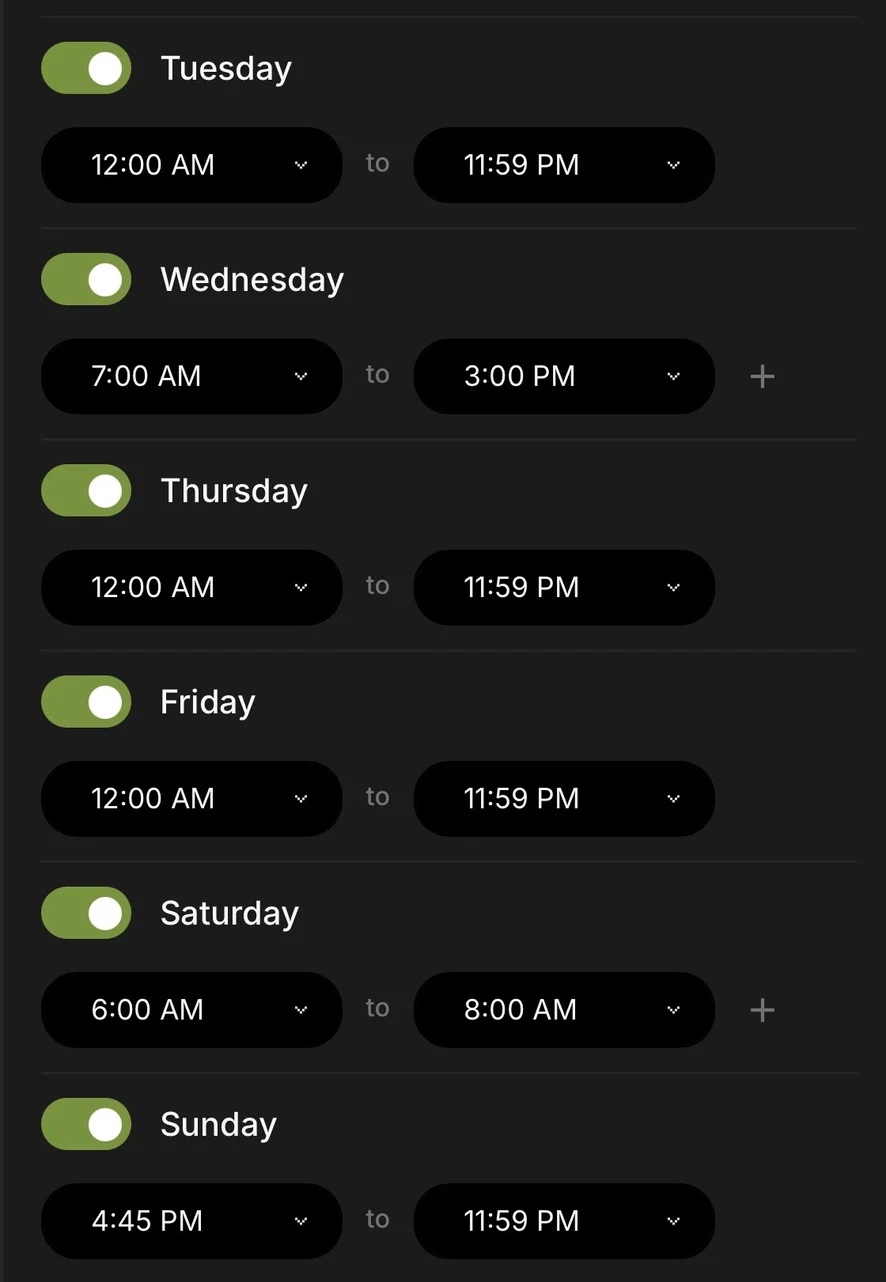The width and height of the screenshot is (886, 1282).
Task: Add another time slot for Saturday
Action: click(762, 1010)
